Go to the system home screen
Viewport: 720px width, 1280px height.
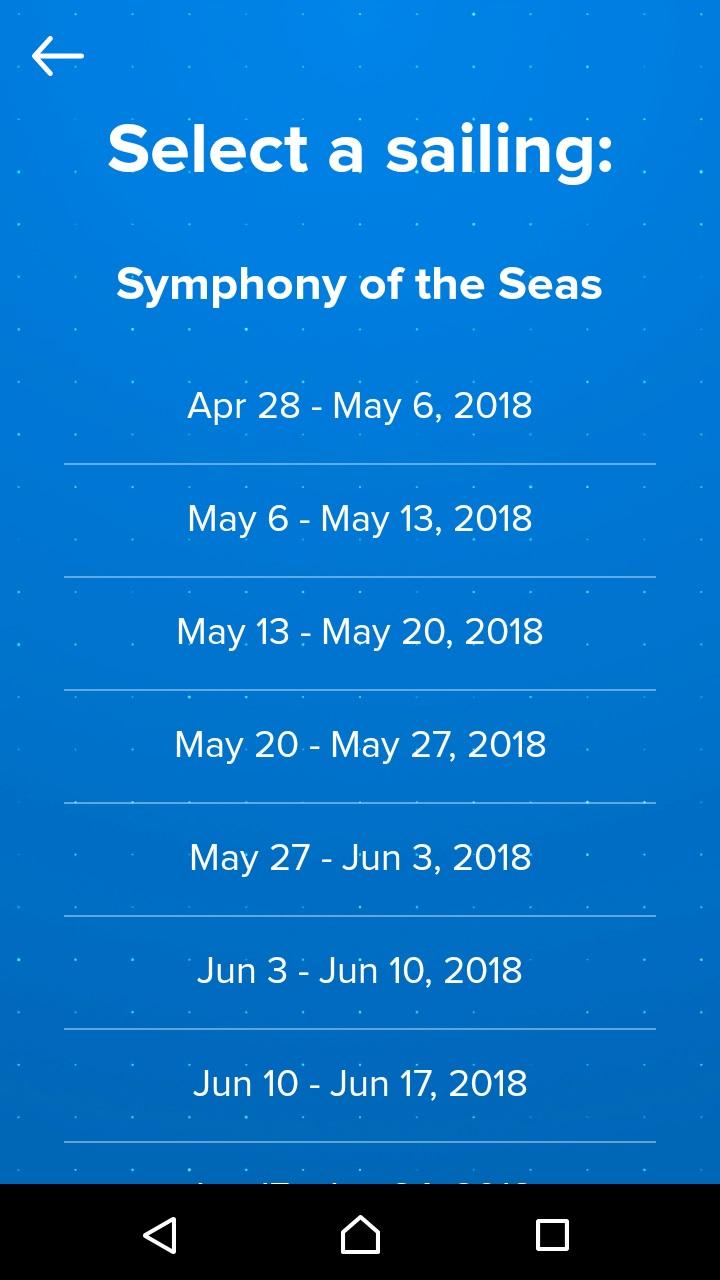(x=360, y=1235)
